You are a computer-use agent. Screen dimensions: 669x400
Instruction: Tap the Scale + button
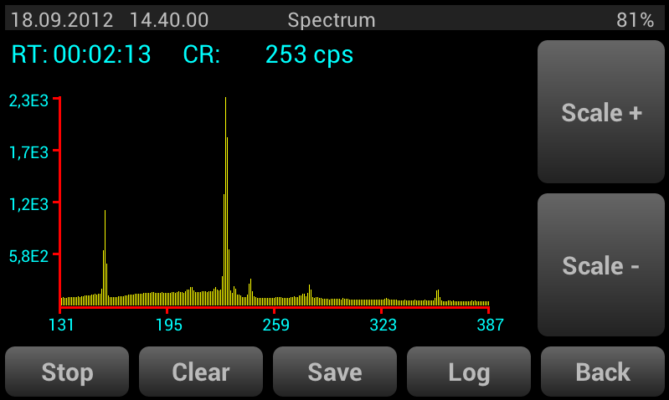pyautogui.click(x=601, y=112)
